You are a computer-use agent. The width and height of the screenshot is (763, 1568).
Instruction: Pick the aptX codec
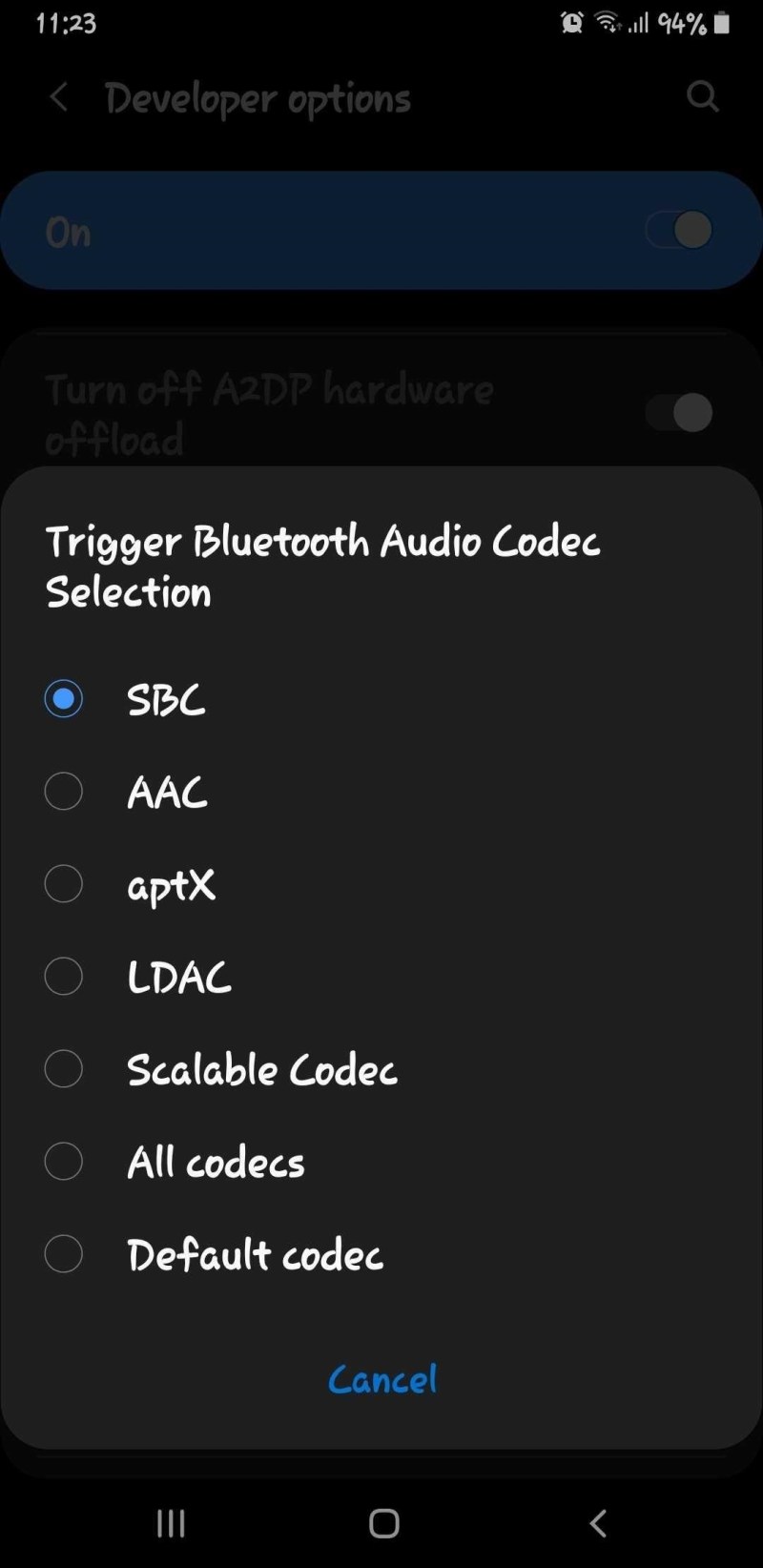381,884
